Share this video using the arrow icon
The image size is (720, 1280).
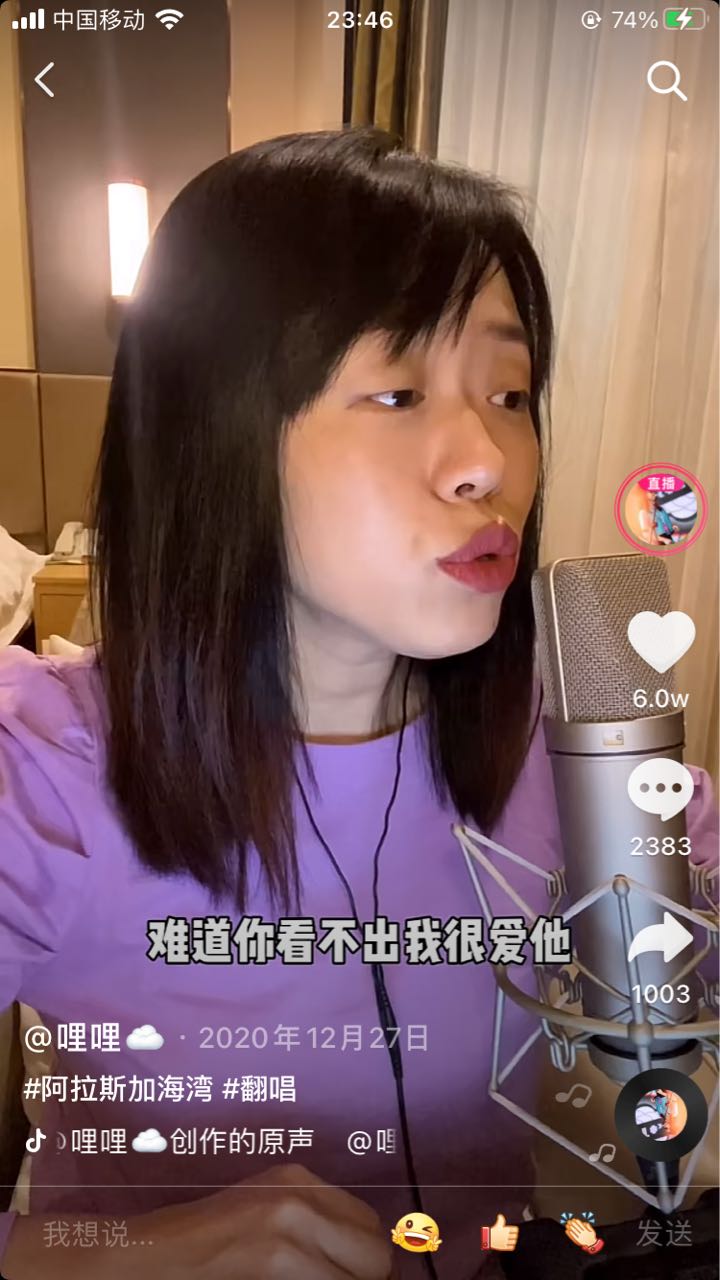pos(661,938)
